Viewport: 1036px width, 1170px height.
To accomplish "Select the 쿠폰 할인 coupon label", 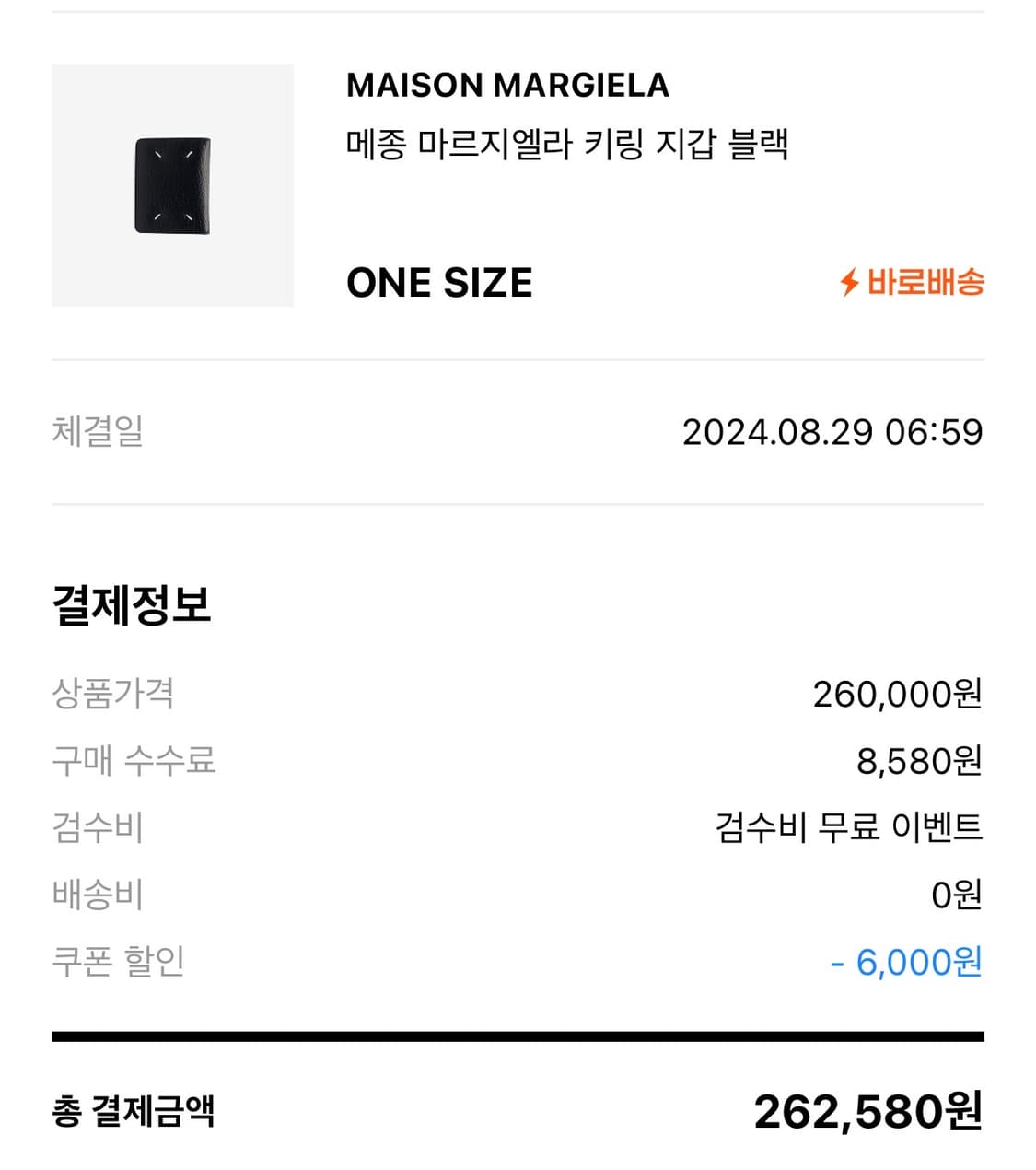I will pyautogui.click(x=118, y=962).
